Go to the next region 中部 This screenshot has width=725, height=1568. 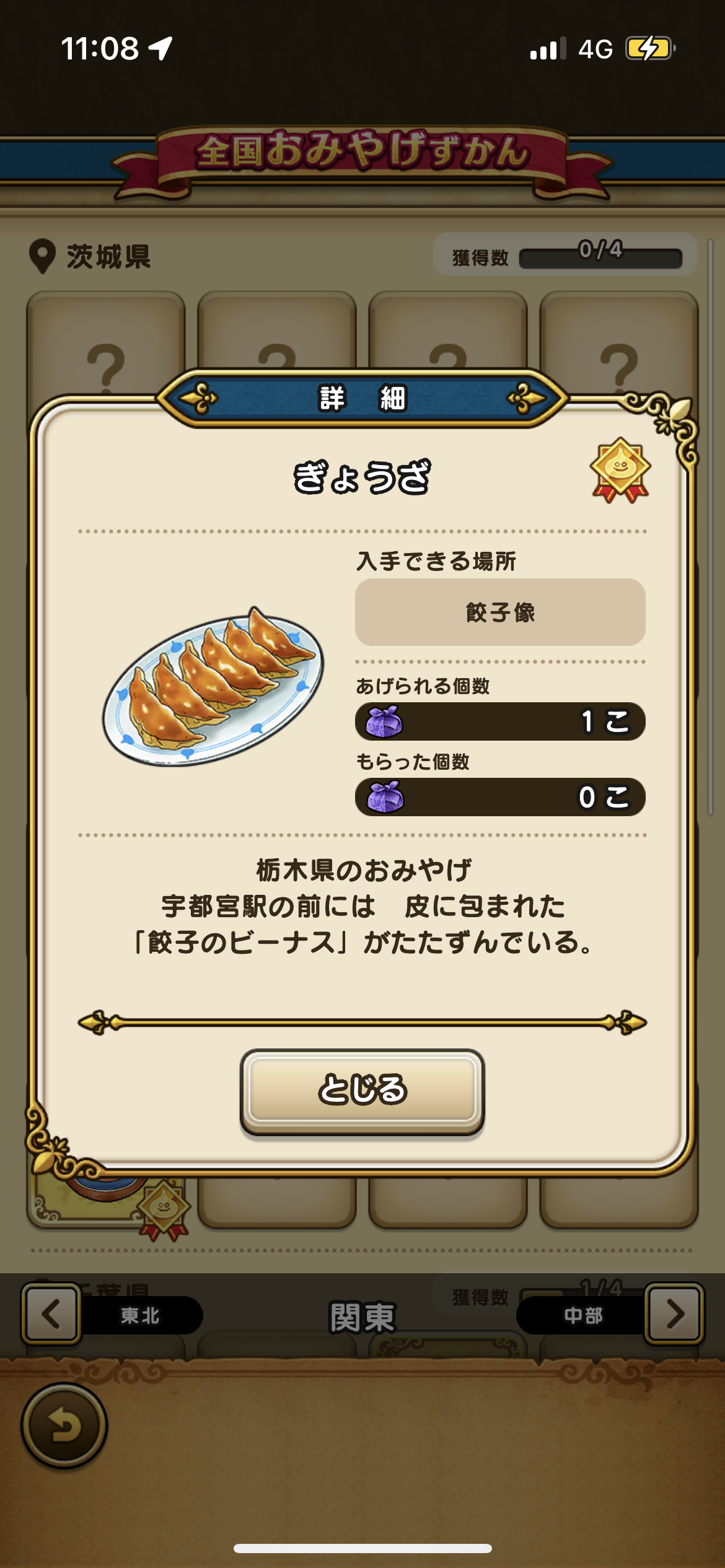pyautogui.click(x=674, y=1313)
